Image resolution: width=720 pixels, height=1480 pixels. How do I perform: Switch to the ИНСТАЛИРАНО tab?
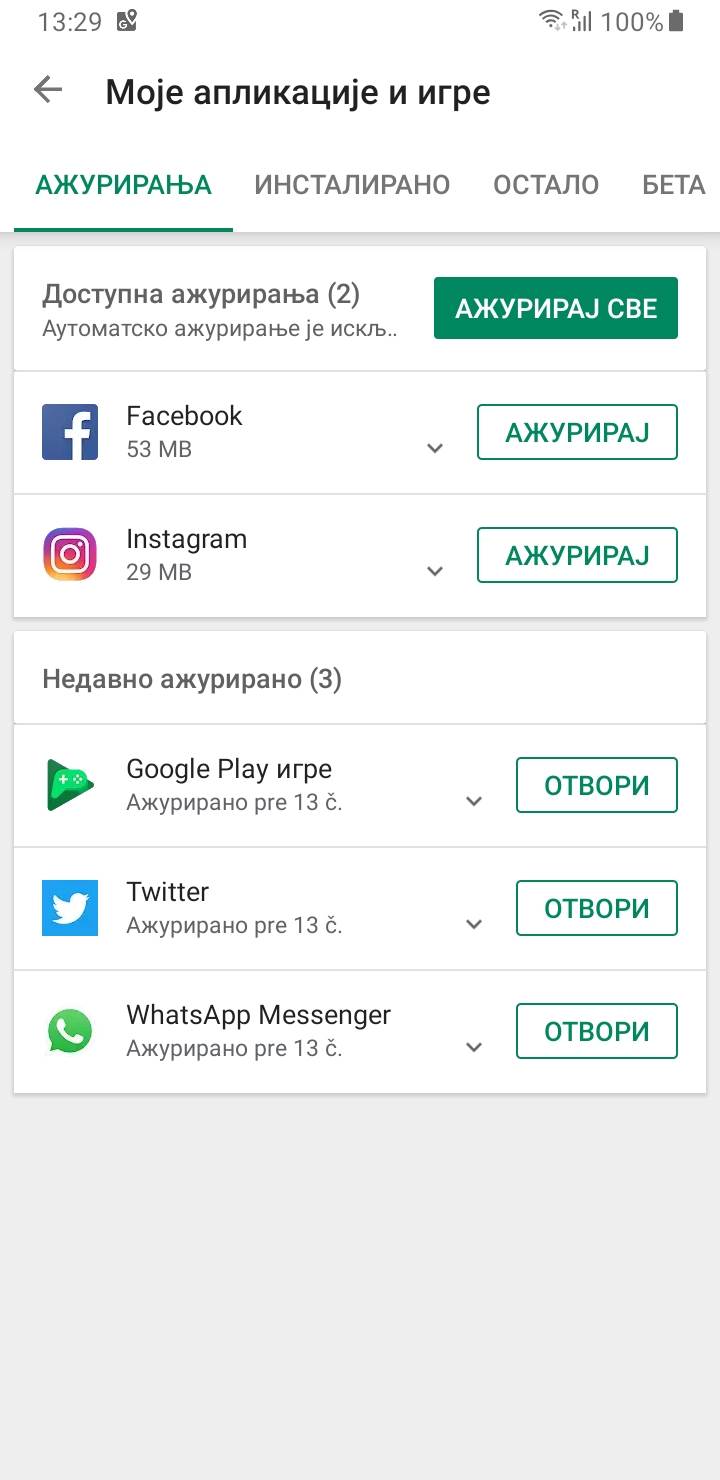point(353,185)
